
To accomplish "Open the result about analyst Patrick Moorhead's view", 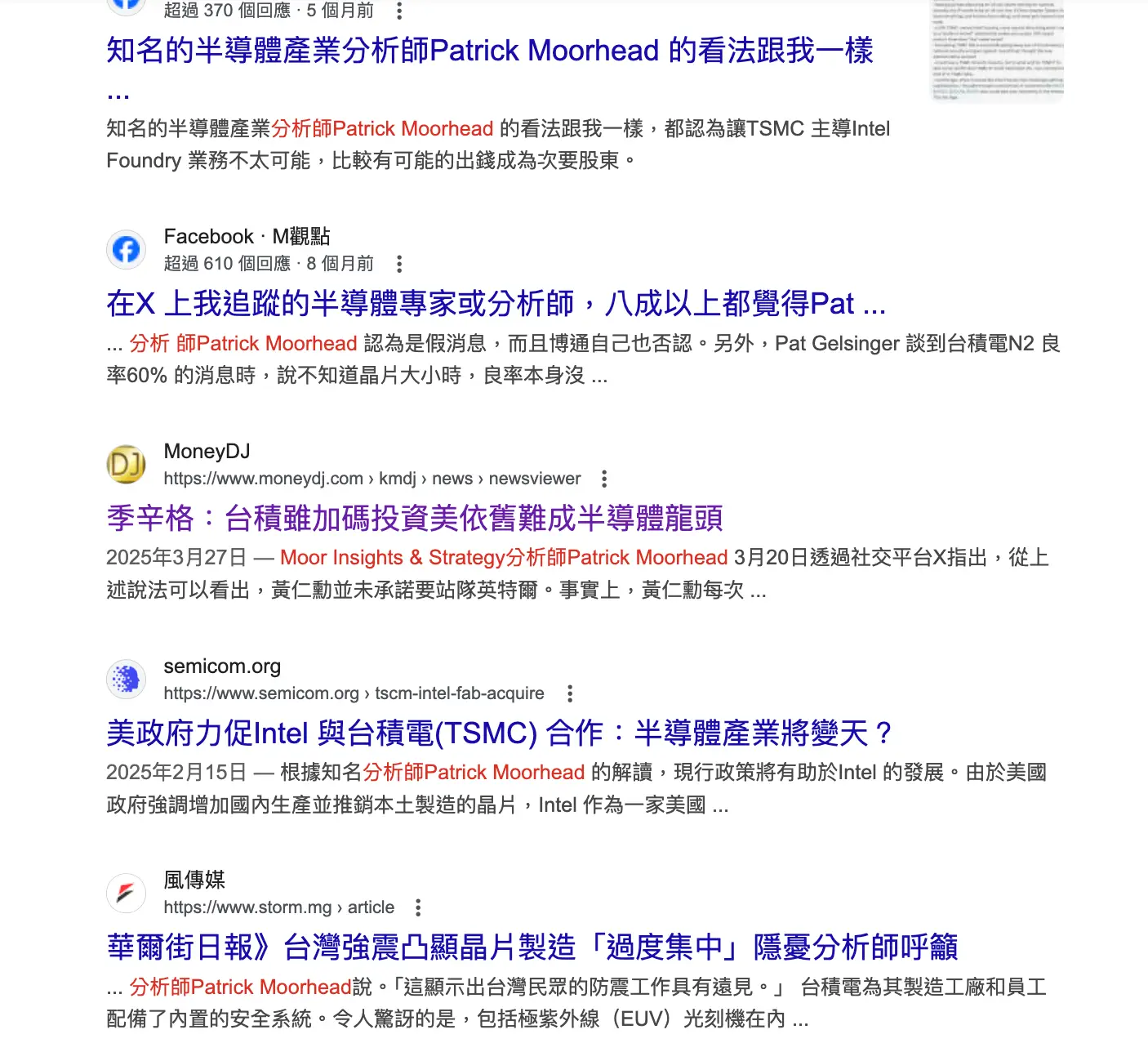I will point(489,51).
